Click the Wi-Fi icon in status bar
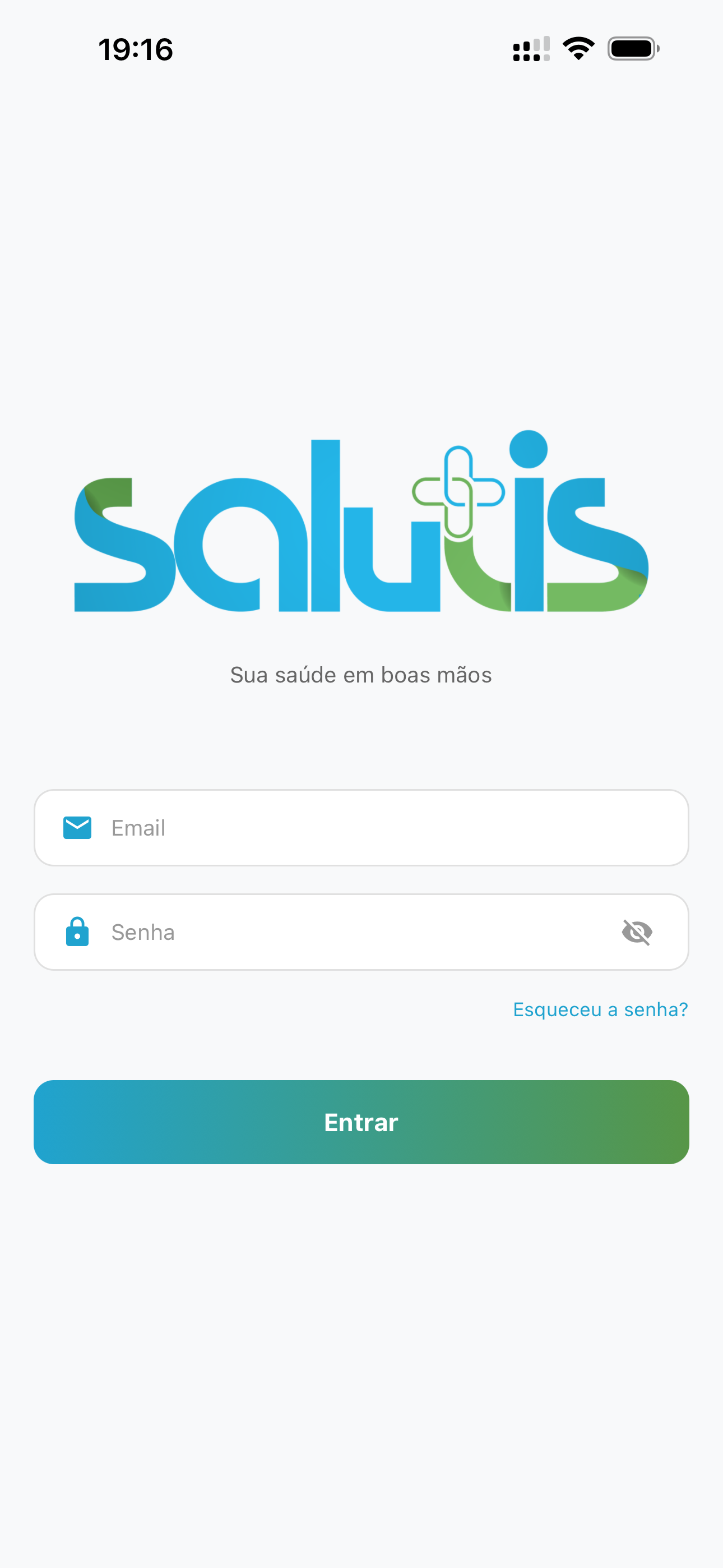723x1568 pixels. (x=578, y=49)
